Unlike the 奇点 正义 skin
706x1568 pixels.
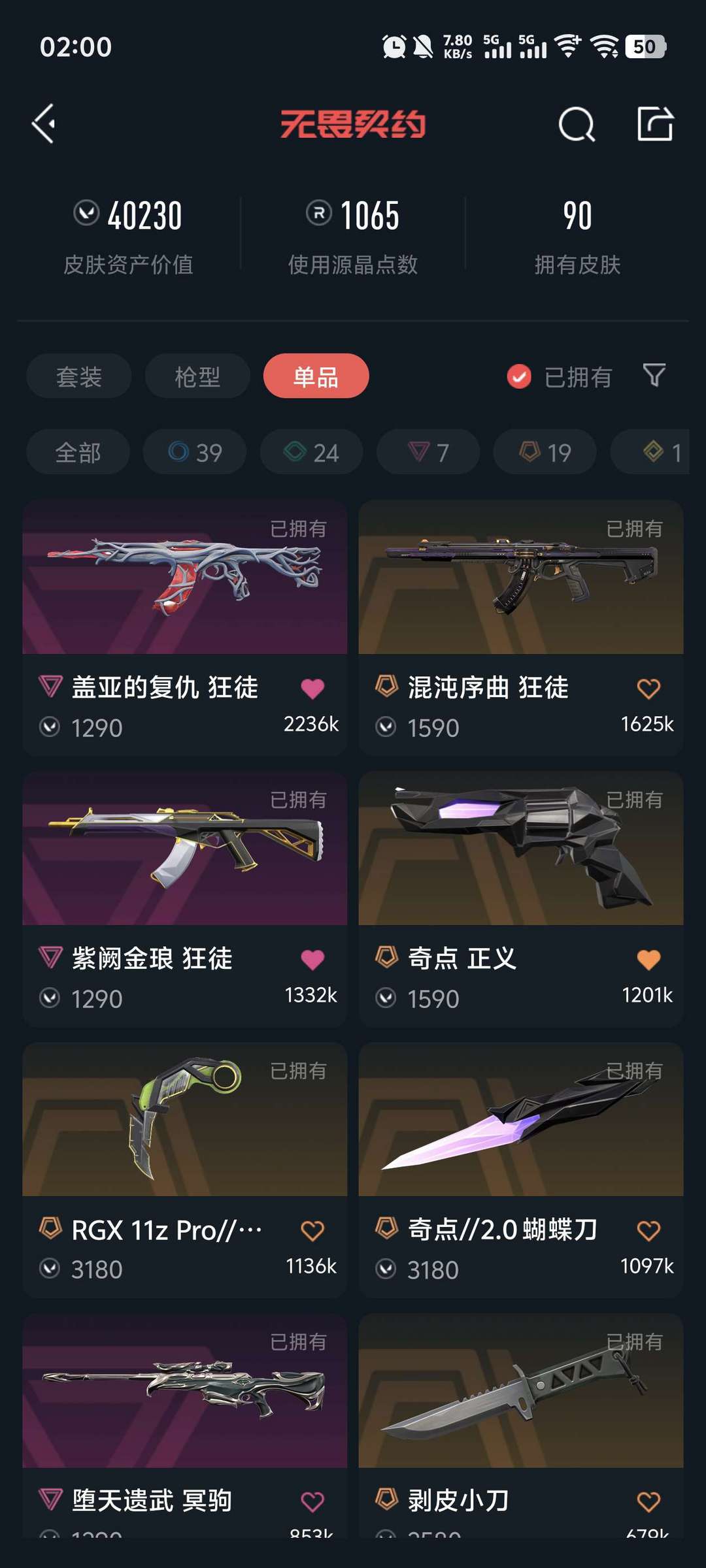pos(648,960)
